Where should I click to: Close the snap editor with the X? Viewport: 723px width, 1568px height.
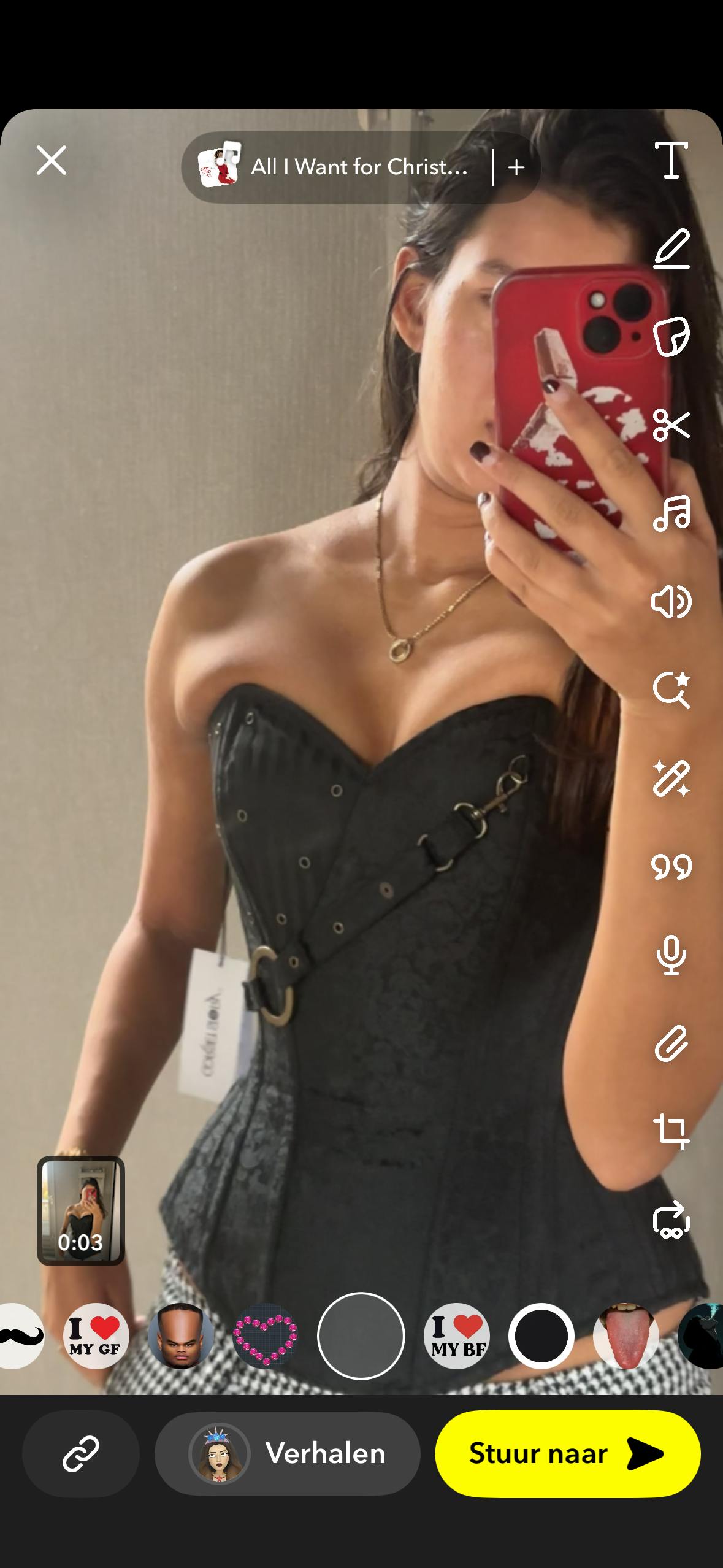52,161
